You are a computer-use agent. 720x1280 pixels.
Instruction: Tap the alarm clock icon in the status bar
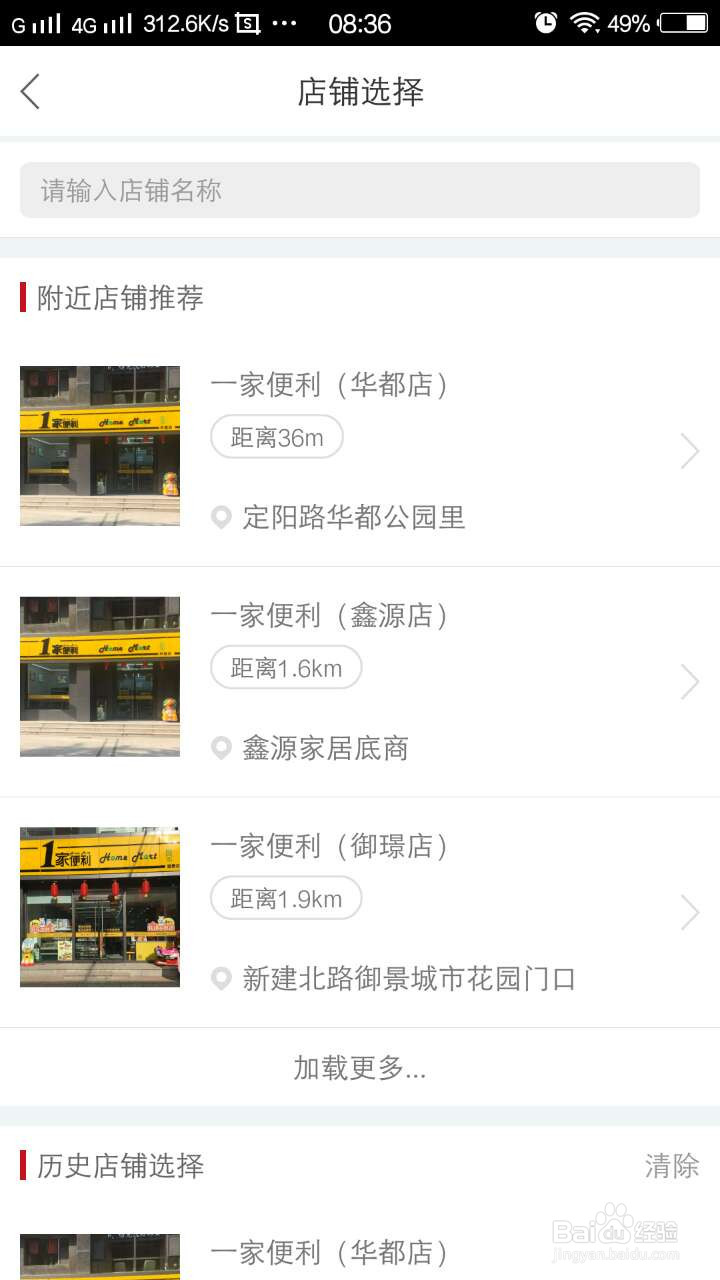pos(548,21)
